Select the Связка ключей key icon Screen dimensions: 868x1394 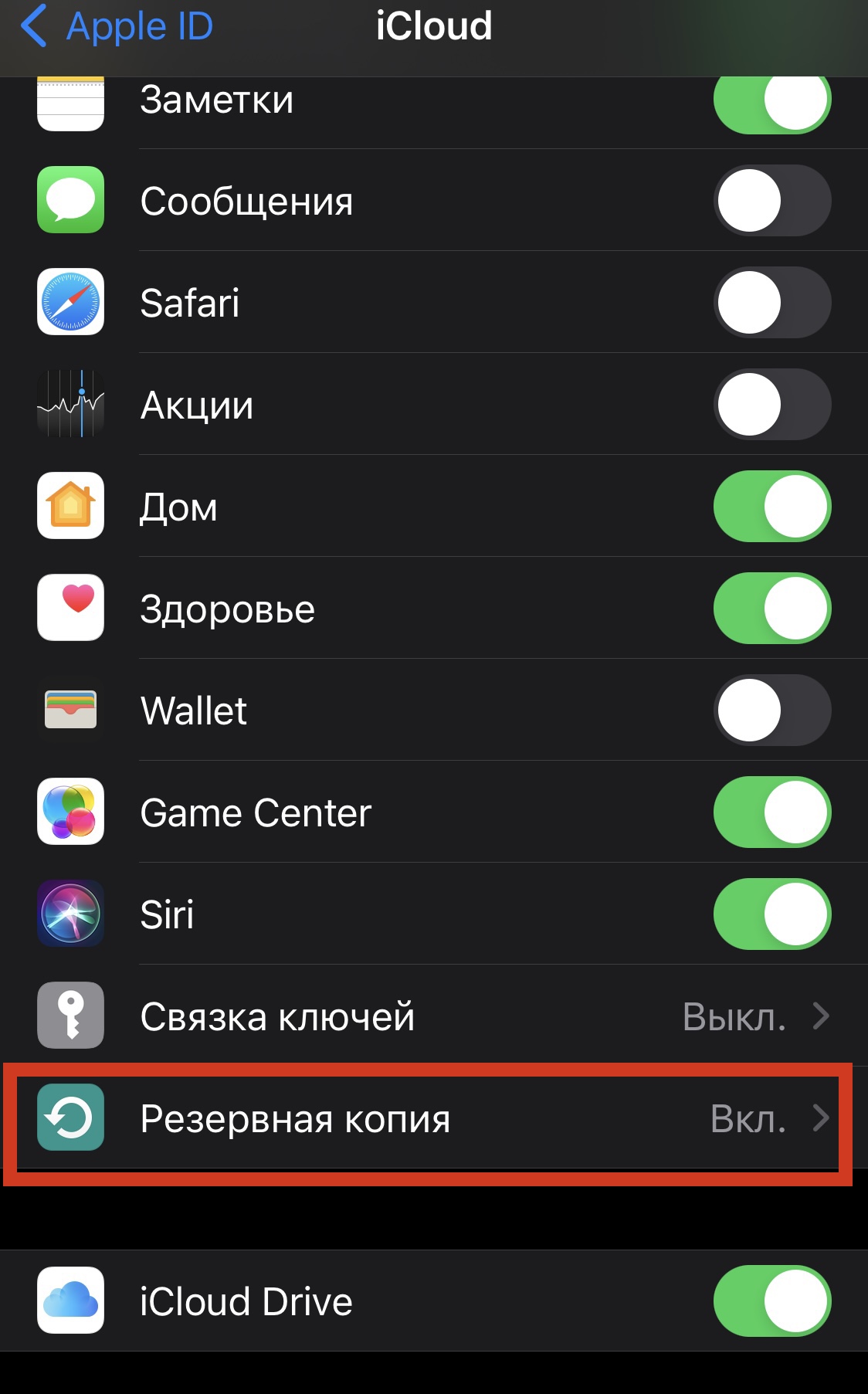[x=70, y=1016]
